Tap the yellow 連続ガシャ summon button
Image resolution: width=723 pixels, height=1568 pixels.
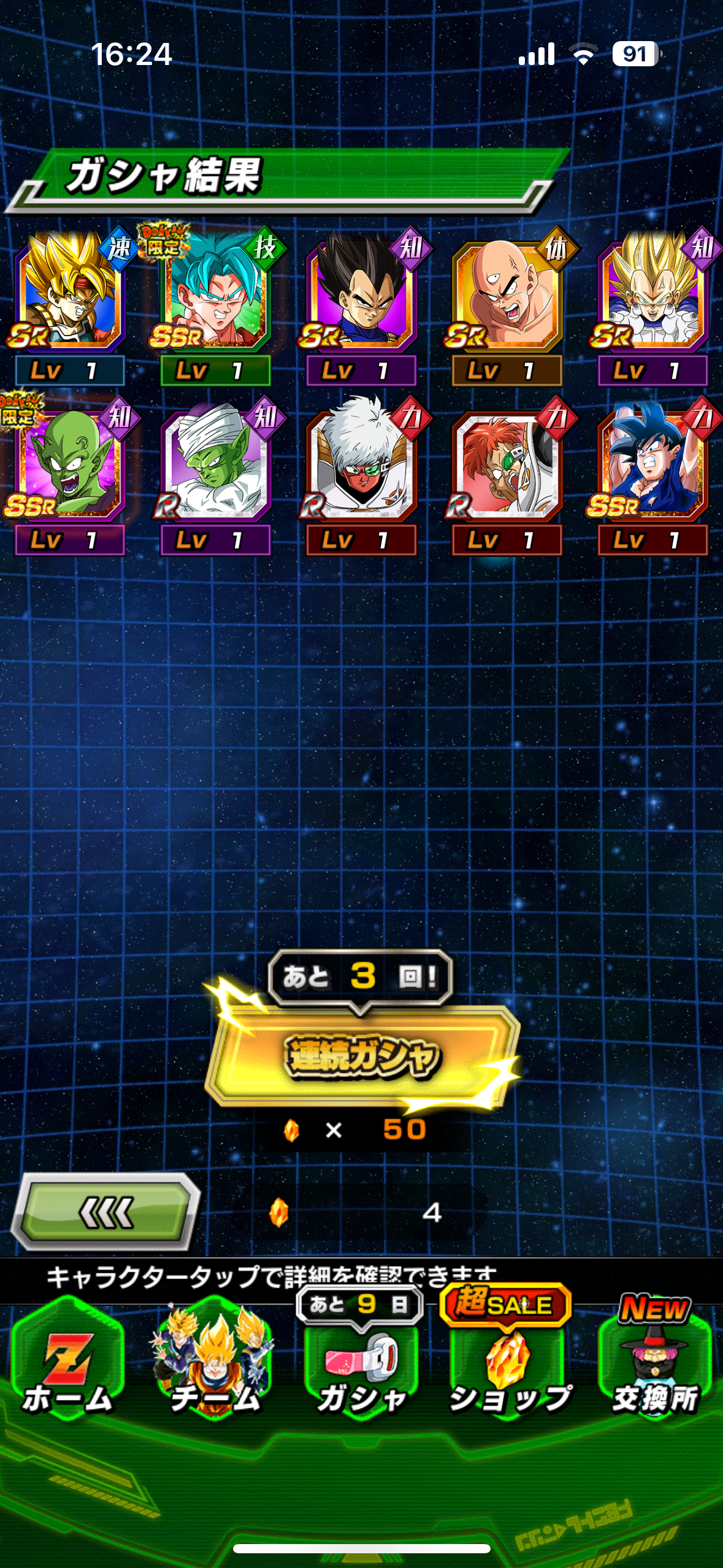point(362,1056)
